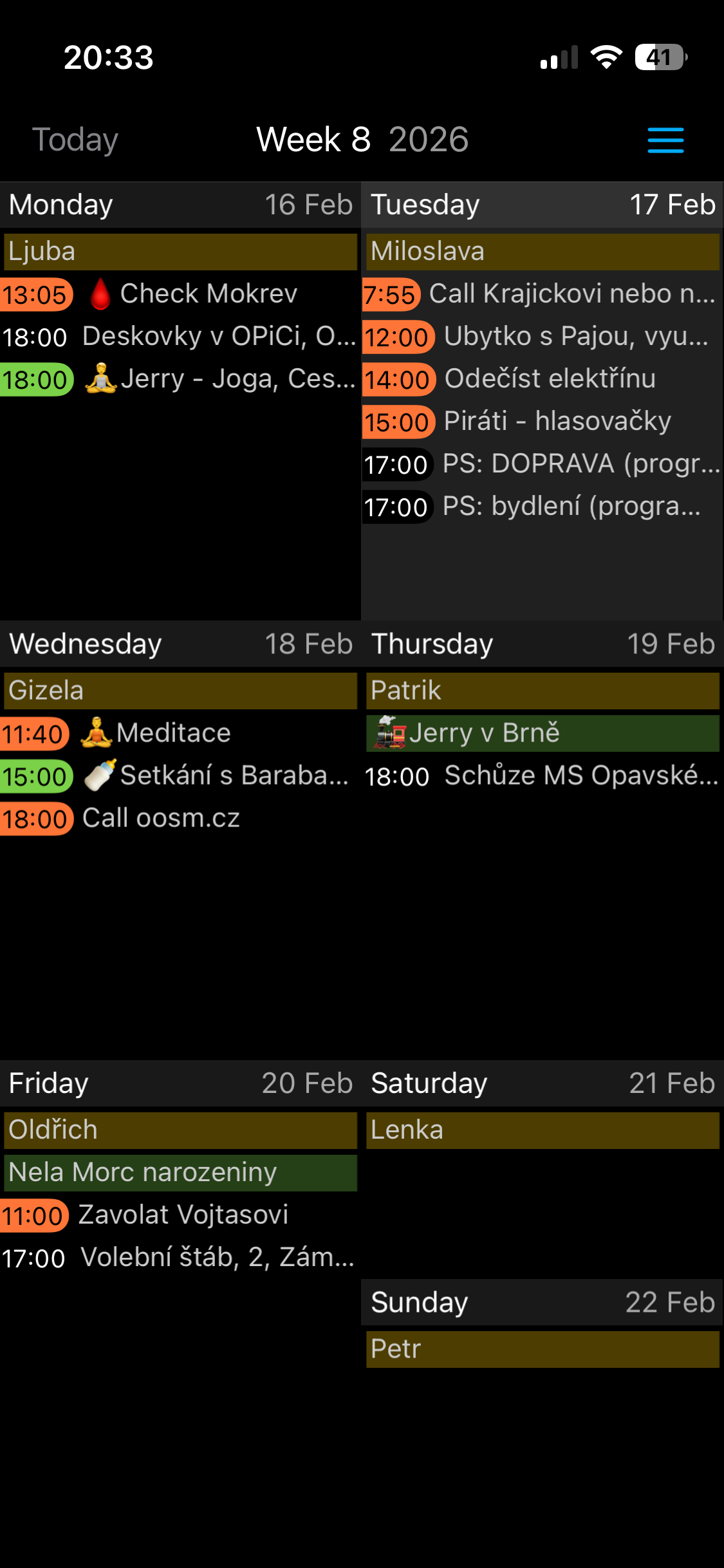The width and height of the screenshot is (724, 1568).
Task: Open Nela Morc narozeniny event
Action: [180, 1172]
